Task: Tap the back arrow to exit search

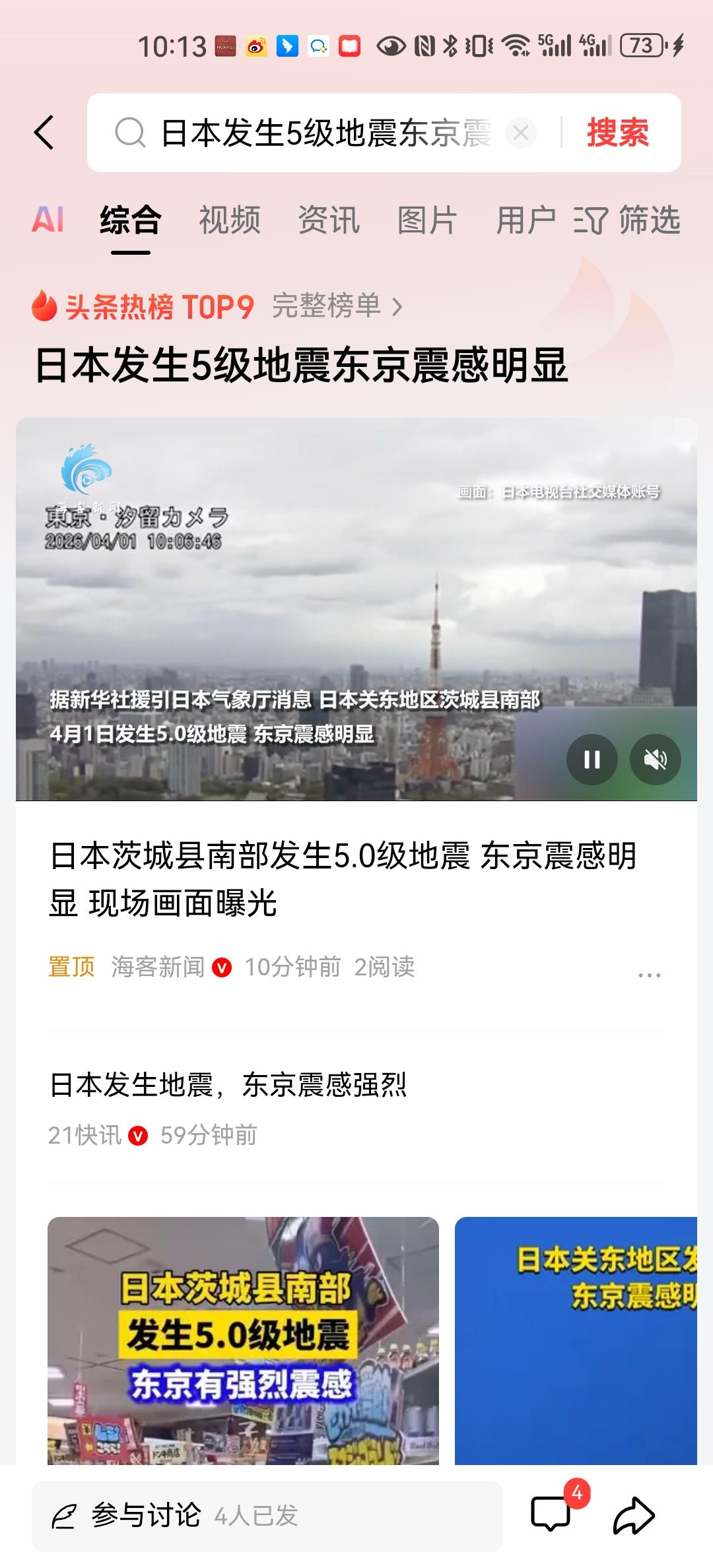Action: tap(44, 131)
